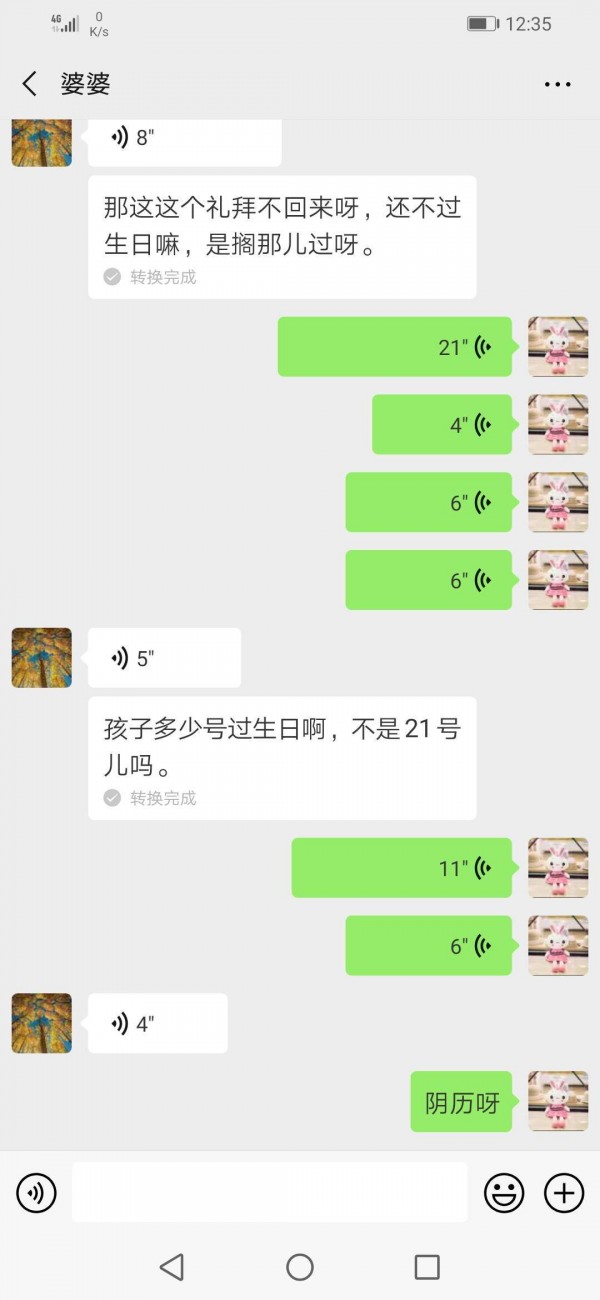Play the 4-second sent voice message
600x1300 pixels.
click(x=442, y=425)
